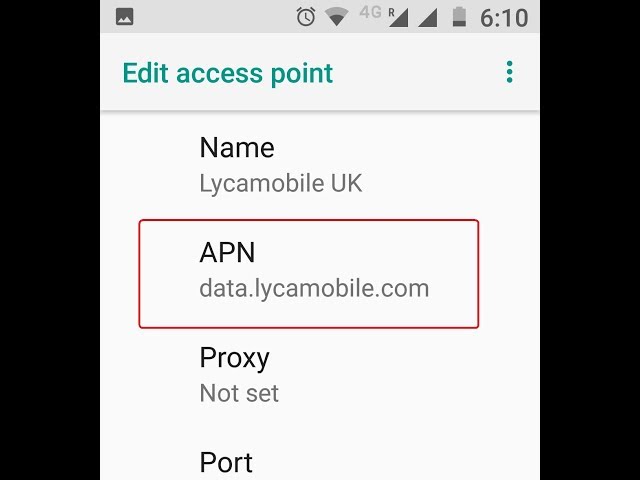This screenshot has width=640, height=480.
Task: Edit the Proxy setting
Action: pos(320,376)
